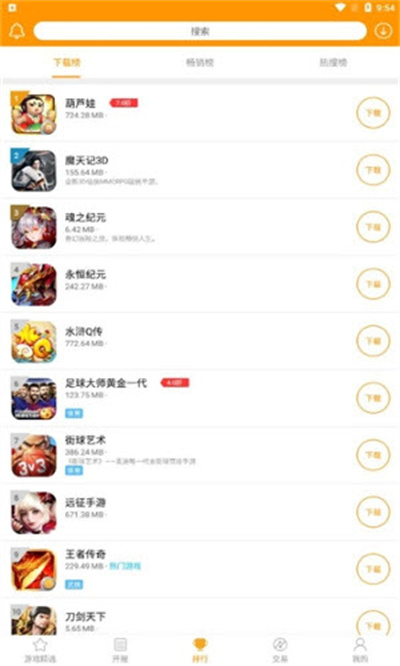The width and height of the screenshot is (400, 666).
Task: Open the 魂之纪元 game row
Action: 200,227
